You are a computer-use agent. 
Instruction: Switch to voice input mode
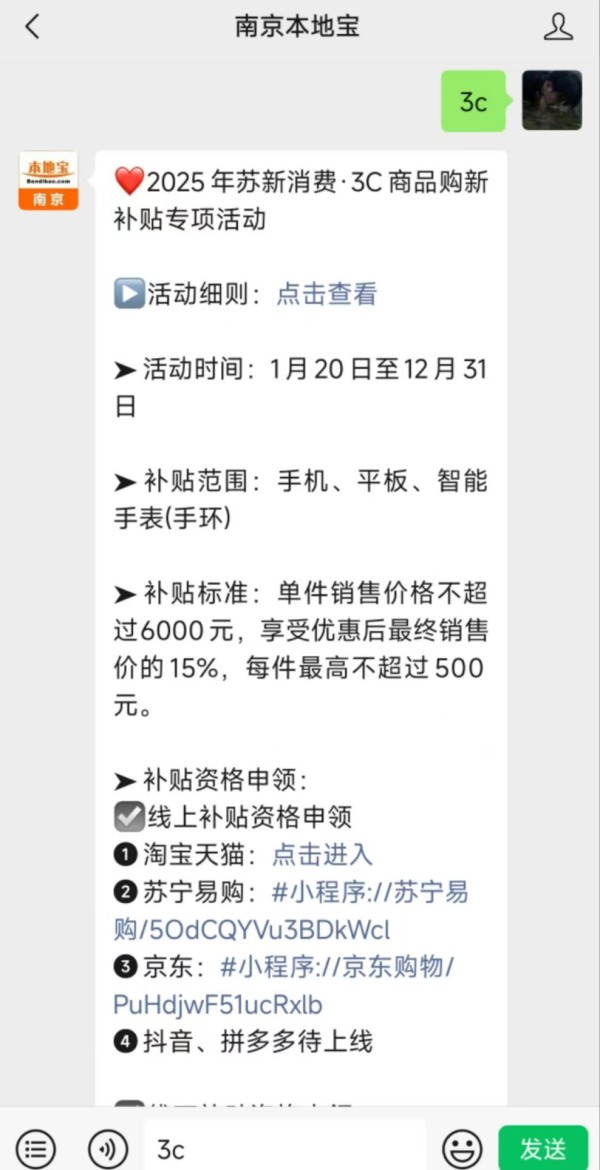(x=108, y=1148)
